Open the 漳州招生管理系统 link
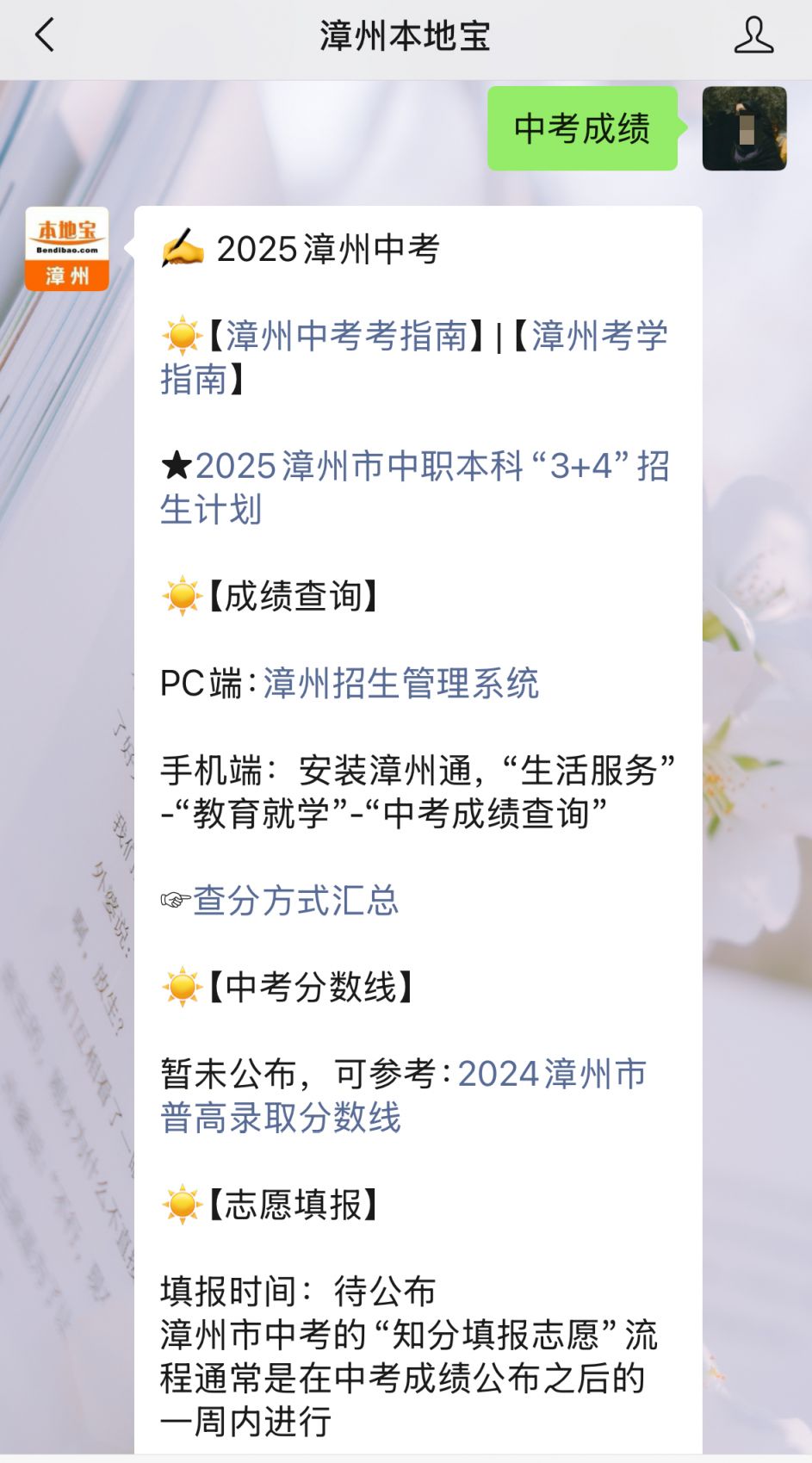The height and width of the screenshot is (1463, 812). 400,684
